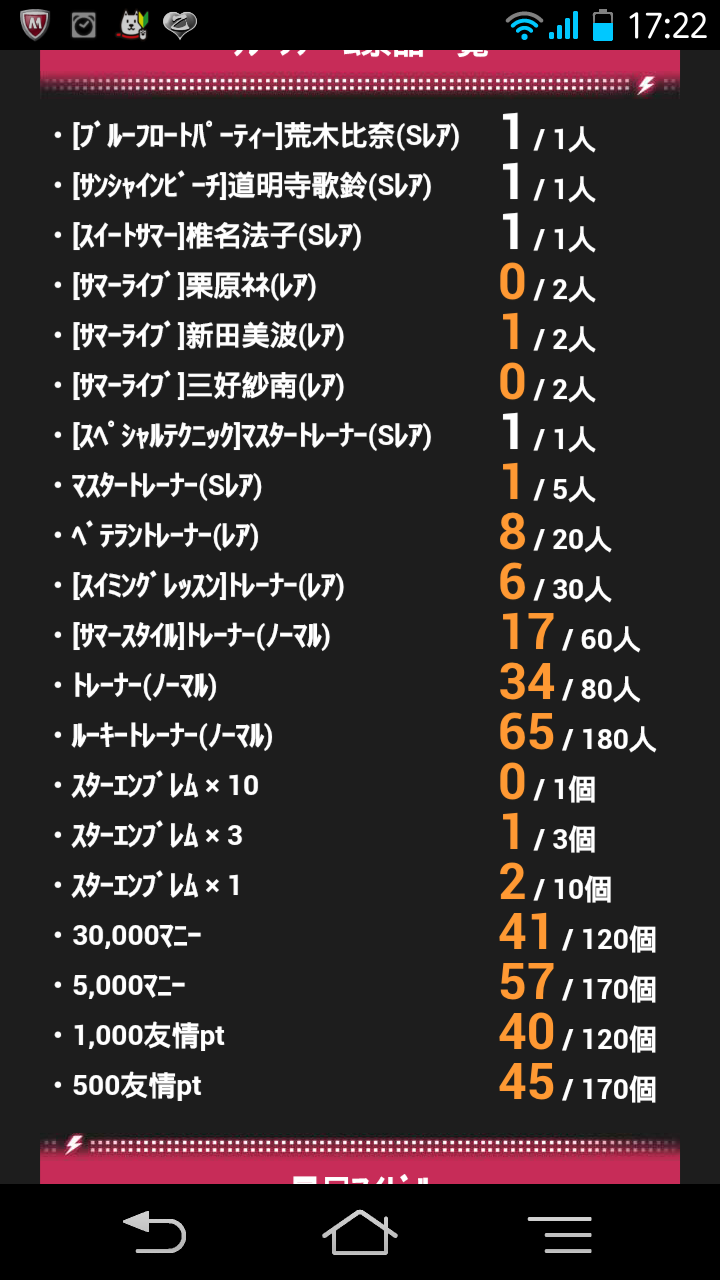Return to the home screen

360,1231
